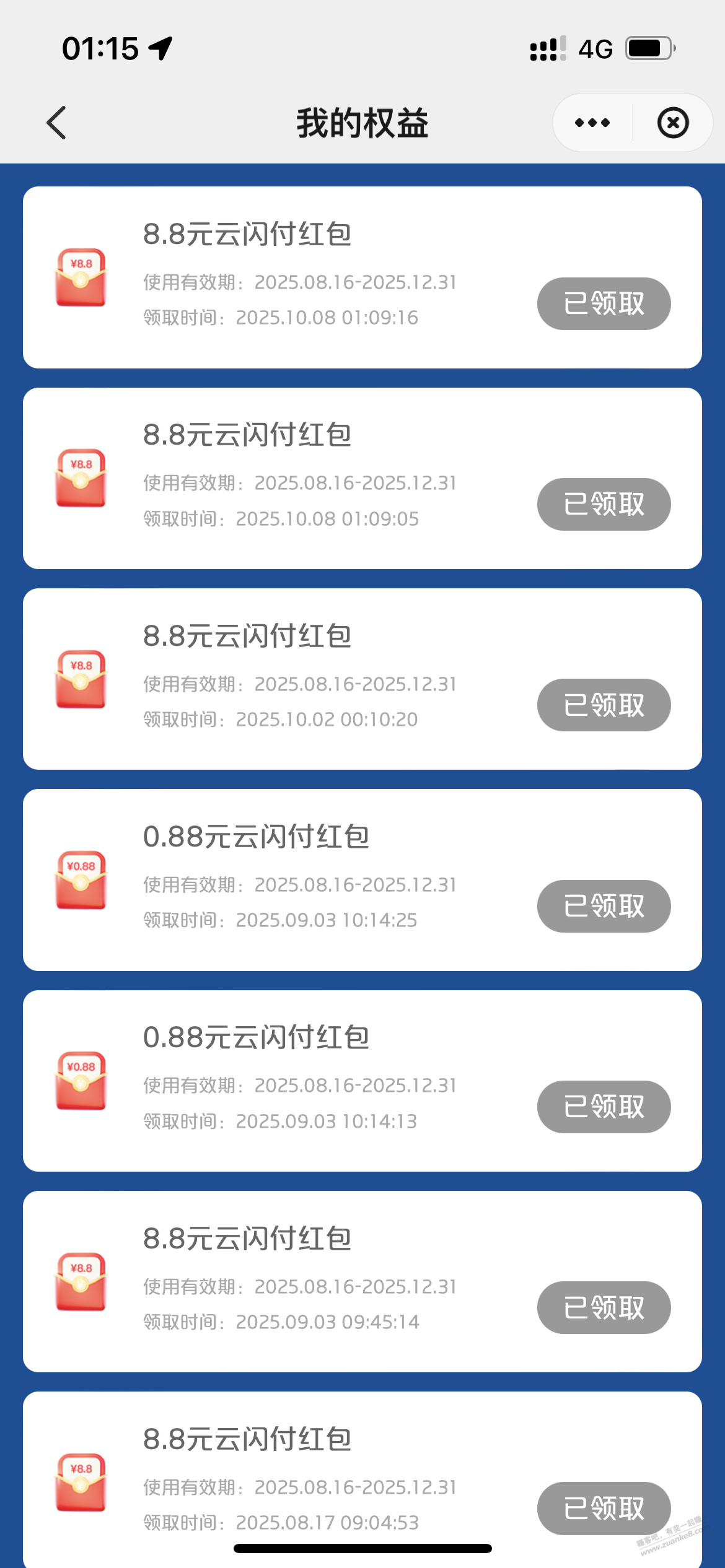Tap 已领取 on the red packet claimed 01:09:16
The width and height of the screenshot is (725, 1568).
coord(604,303)
